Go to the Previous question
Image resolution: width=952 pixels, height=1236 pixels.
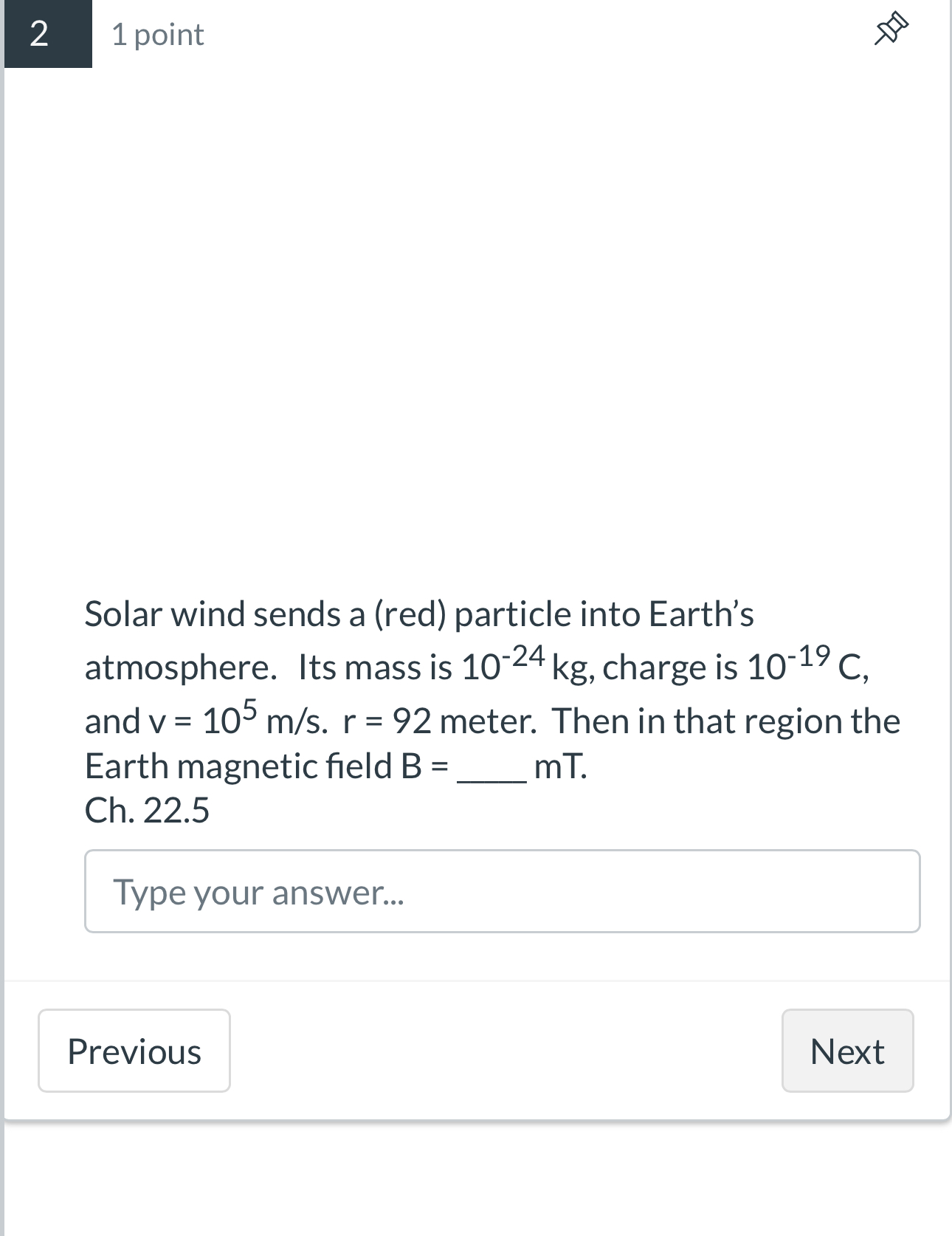[x=134, y=1051]
